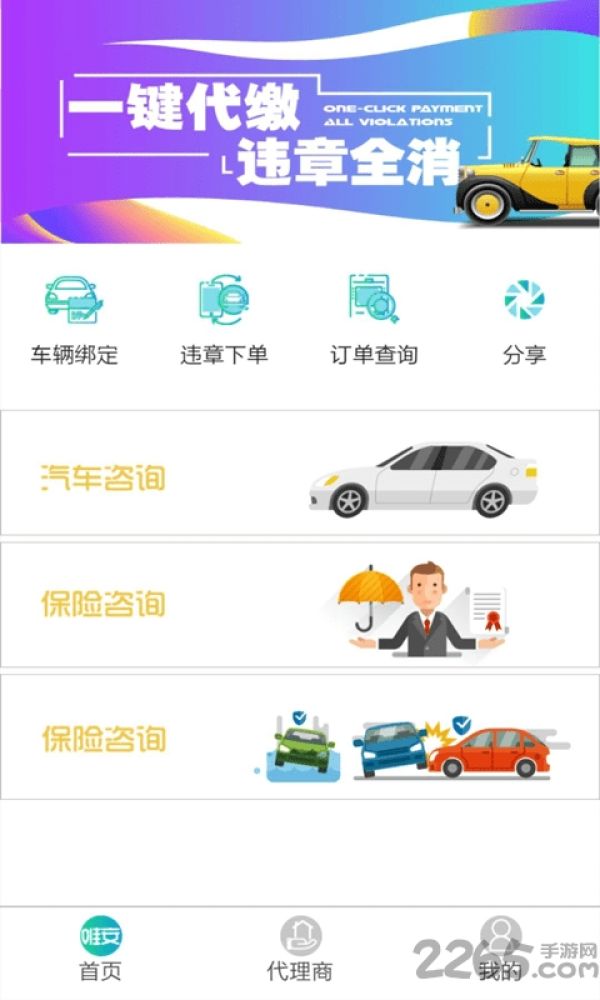The width and height of the screenshot is (600, 1000).
Task: Switch to the 首页 tab
Action: 100,950
